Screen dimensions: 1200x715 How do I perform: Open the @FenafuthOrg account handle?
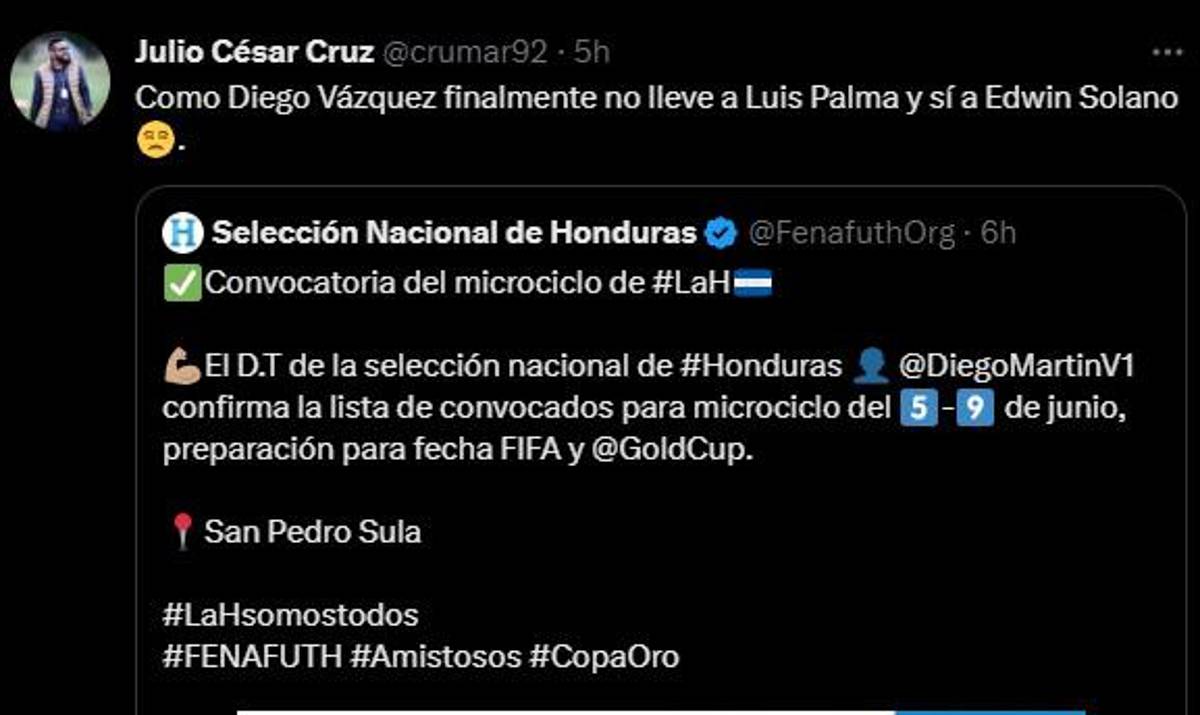point(852,233)
